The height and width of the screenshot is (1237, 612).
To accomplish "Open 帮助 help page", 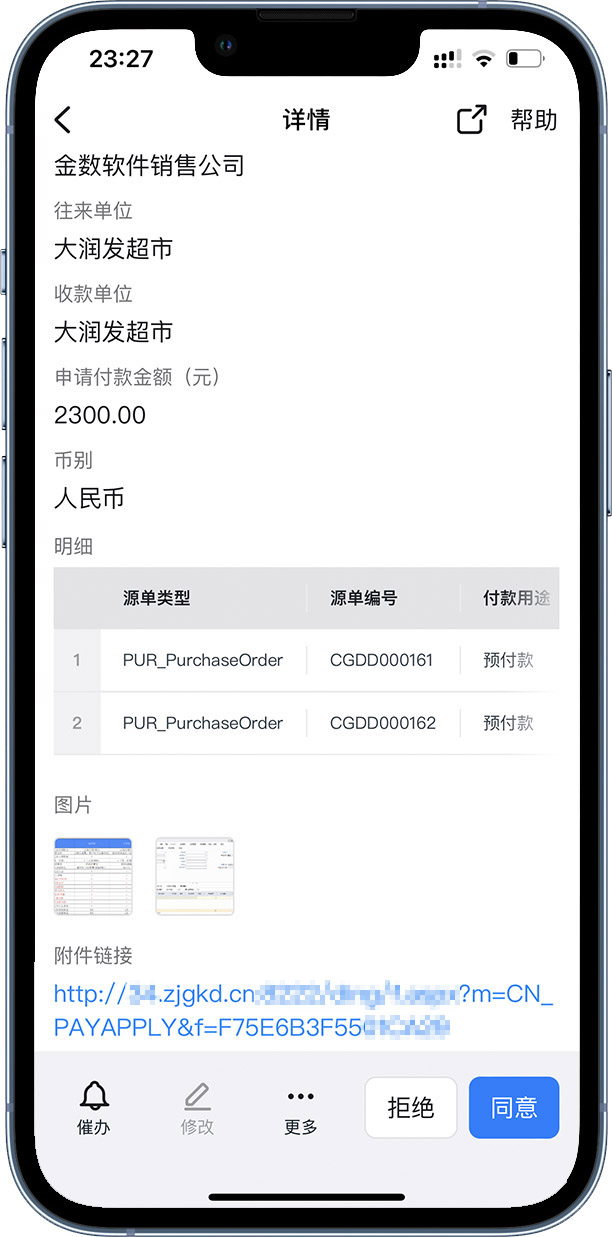I will (533, 120).
